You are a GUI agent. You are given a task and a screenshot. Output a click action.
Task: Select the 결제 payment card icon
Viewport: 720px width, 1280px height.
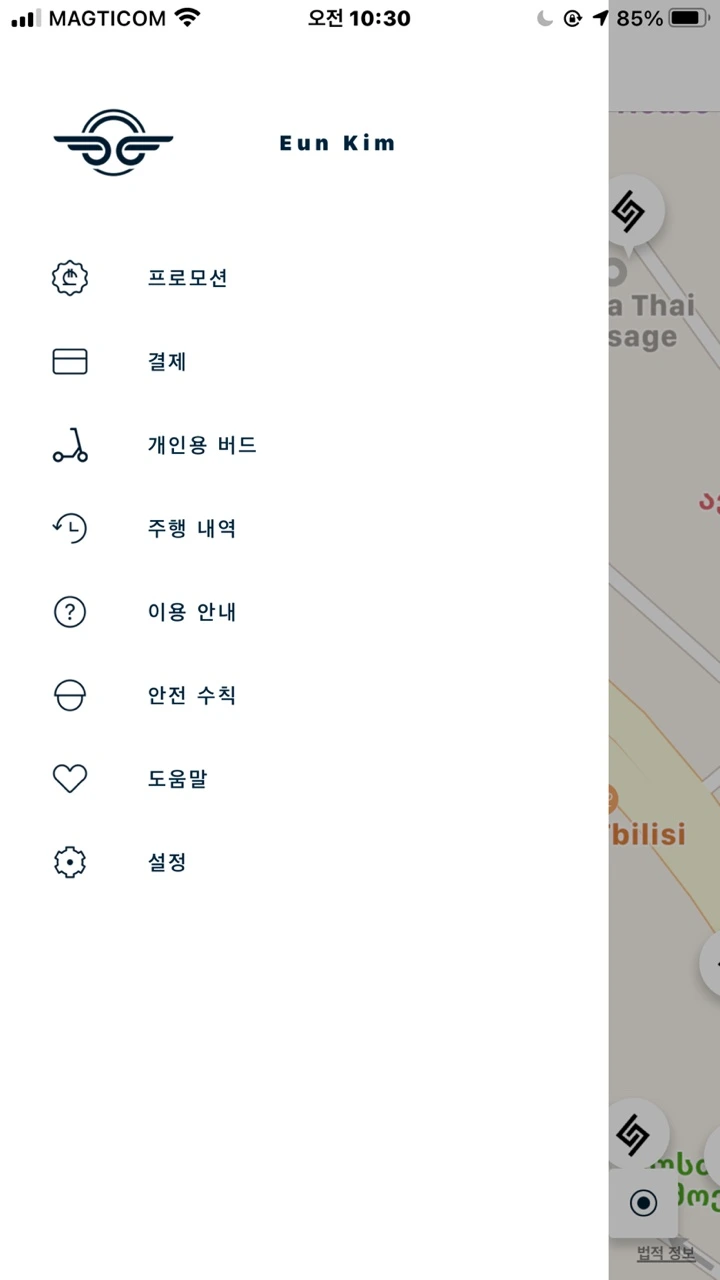[x=69, y=361]
